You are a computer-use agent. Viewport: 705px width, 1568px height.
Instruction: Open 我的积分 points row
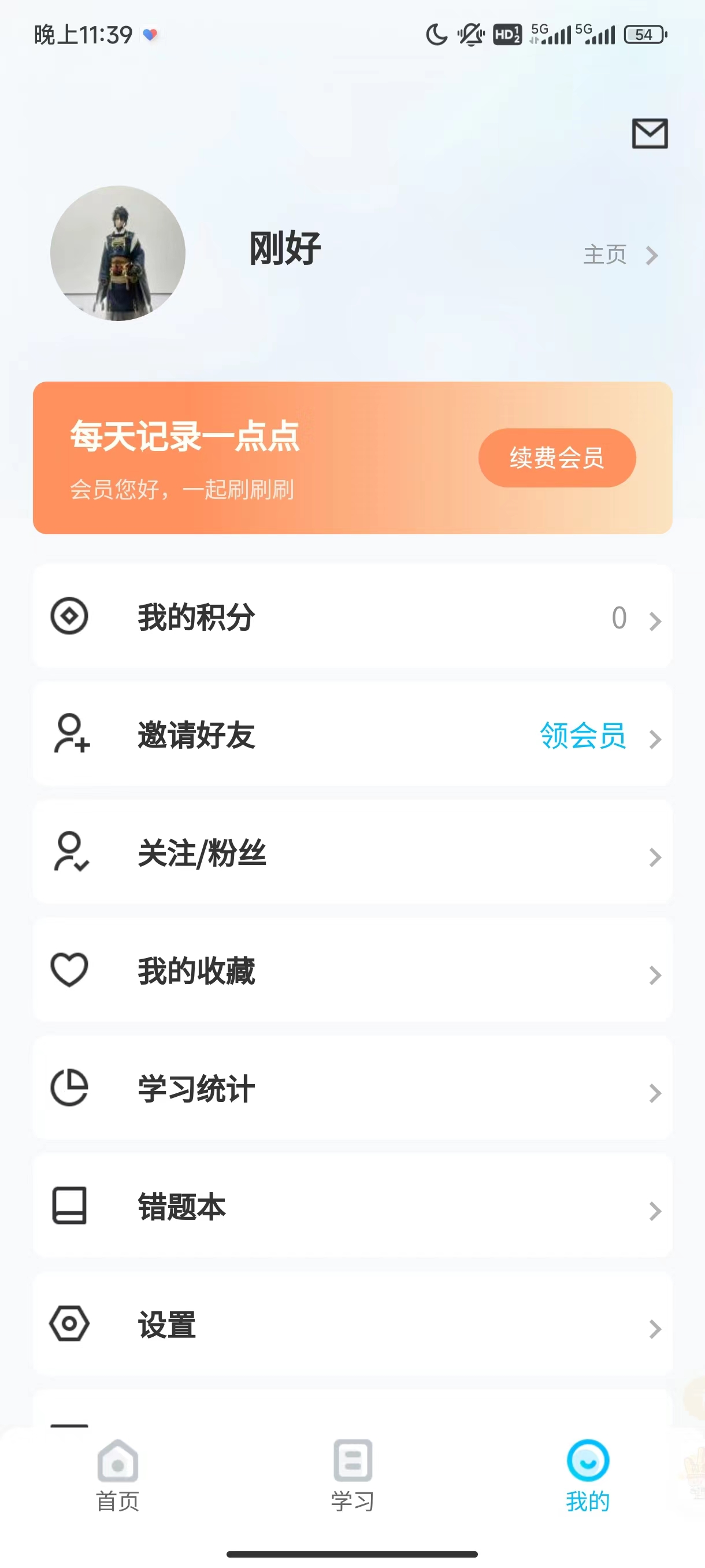352,616
